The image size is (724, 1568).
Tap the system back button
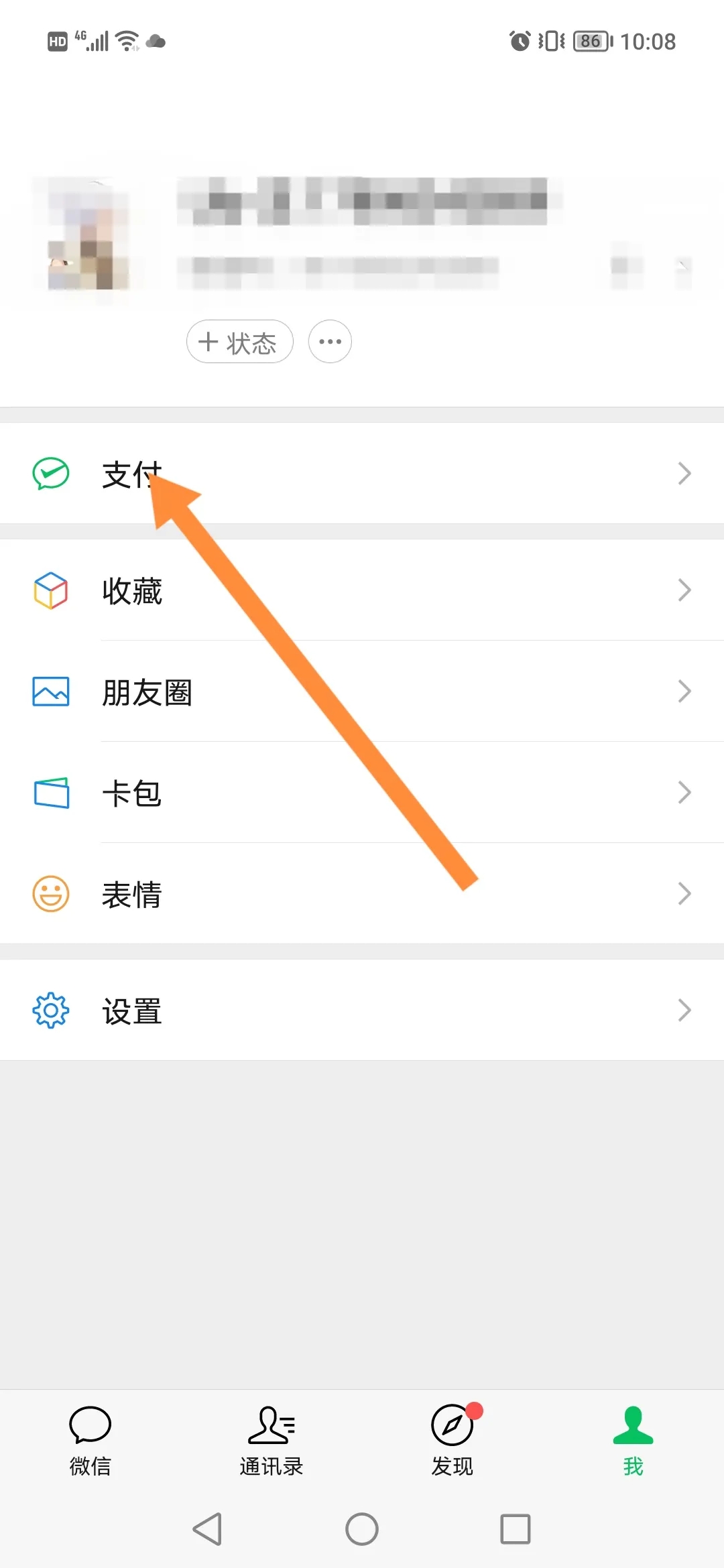click(208, 1529)
